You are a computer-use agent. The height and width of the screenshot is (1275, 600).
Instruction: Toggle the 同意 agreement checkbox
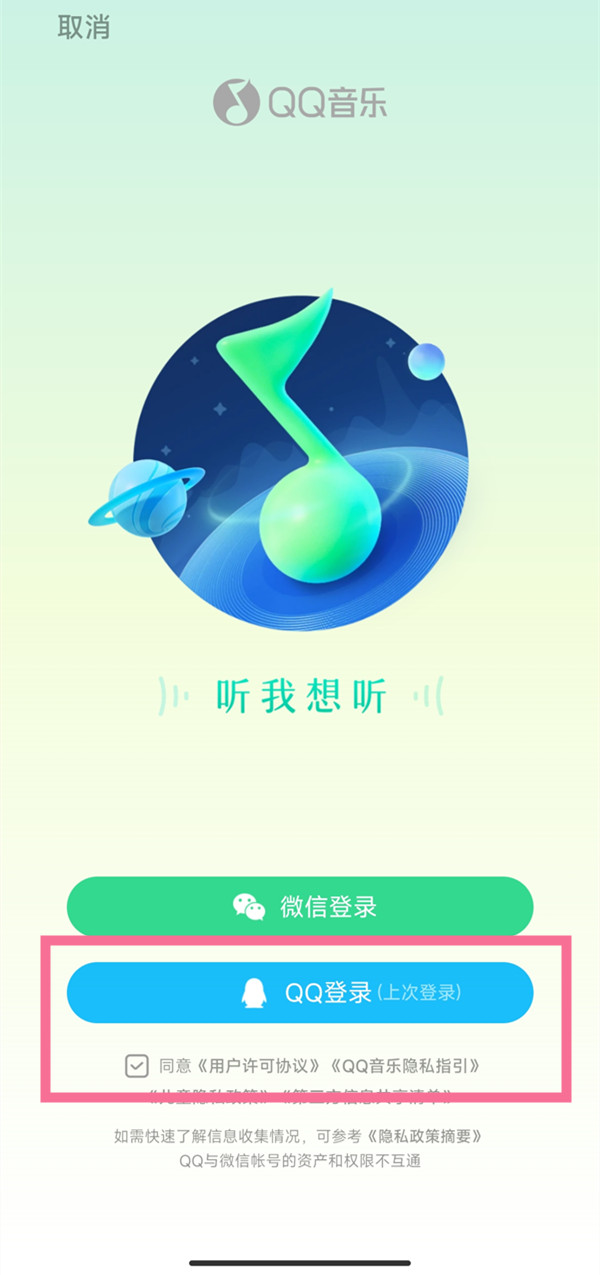[137, 1066]
